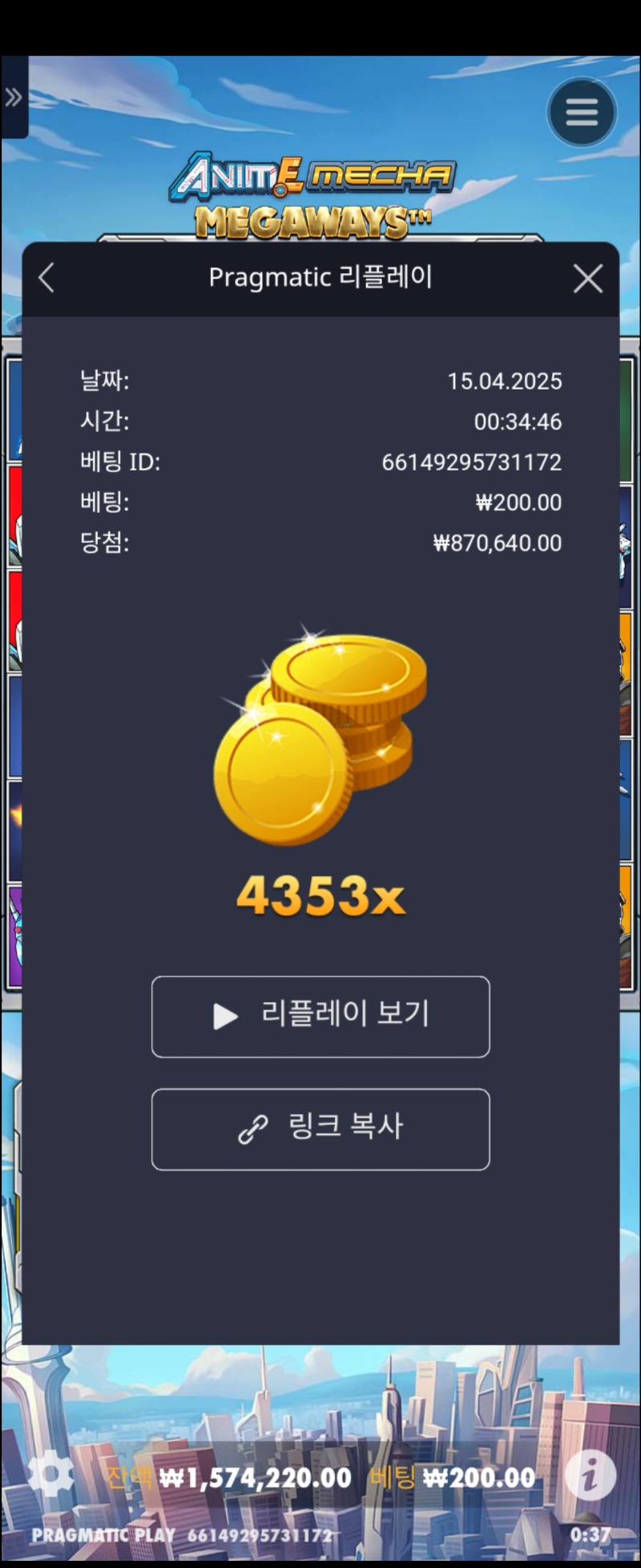The width and height of the screenshot is (641, 1568).
Task: Open the settings gear
Action: pyautogui.click(x=50, y=1473)
